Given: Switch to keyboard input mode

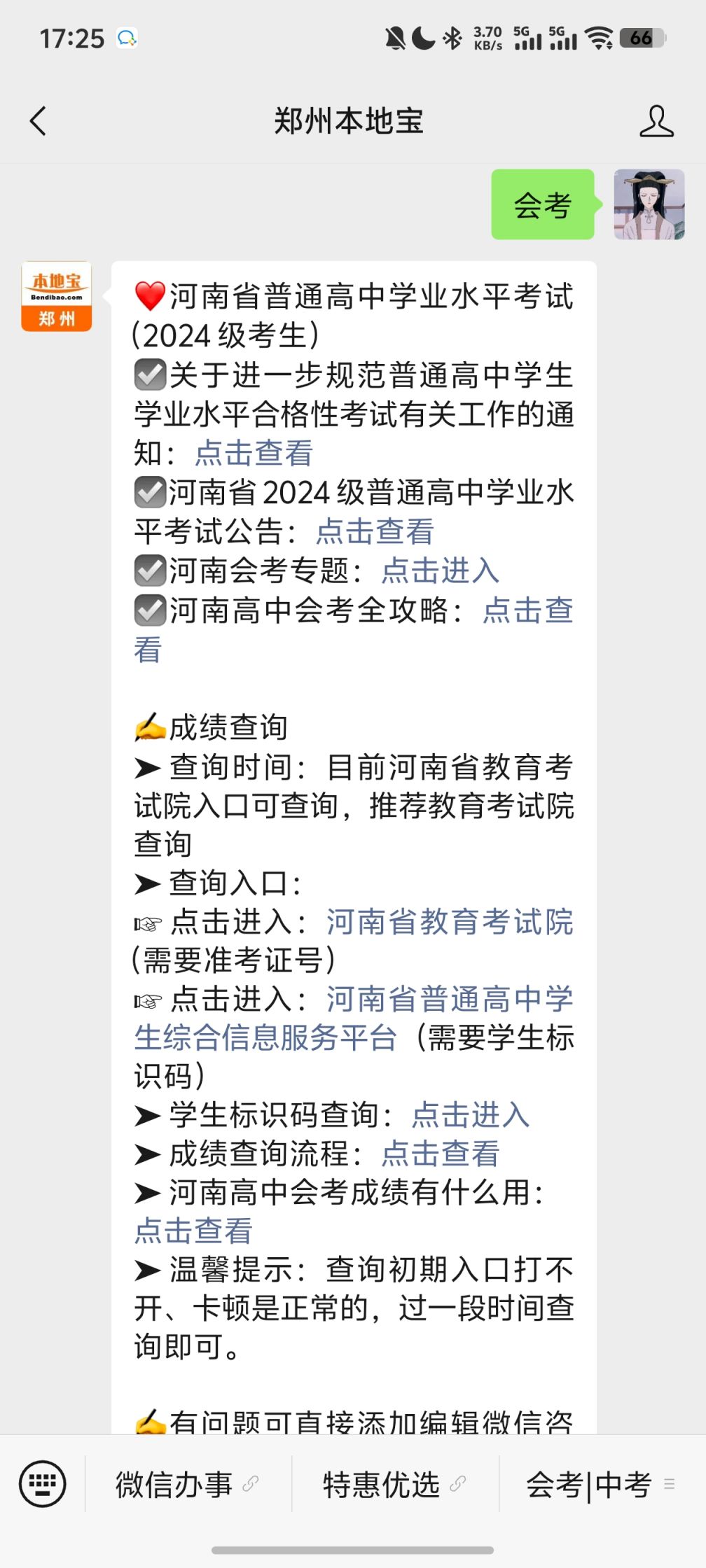Looking at the screenshot, I should (x=42, y=1483).
